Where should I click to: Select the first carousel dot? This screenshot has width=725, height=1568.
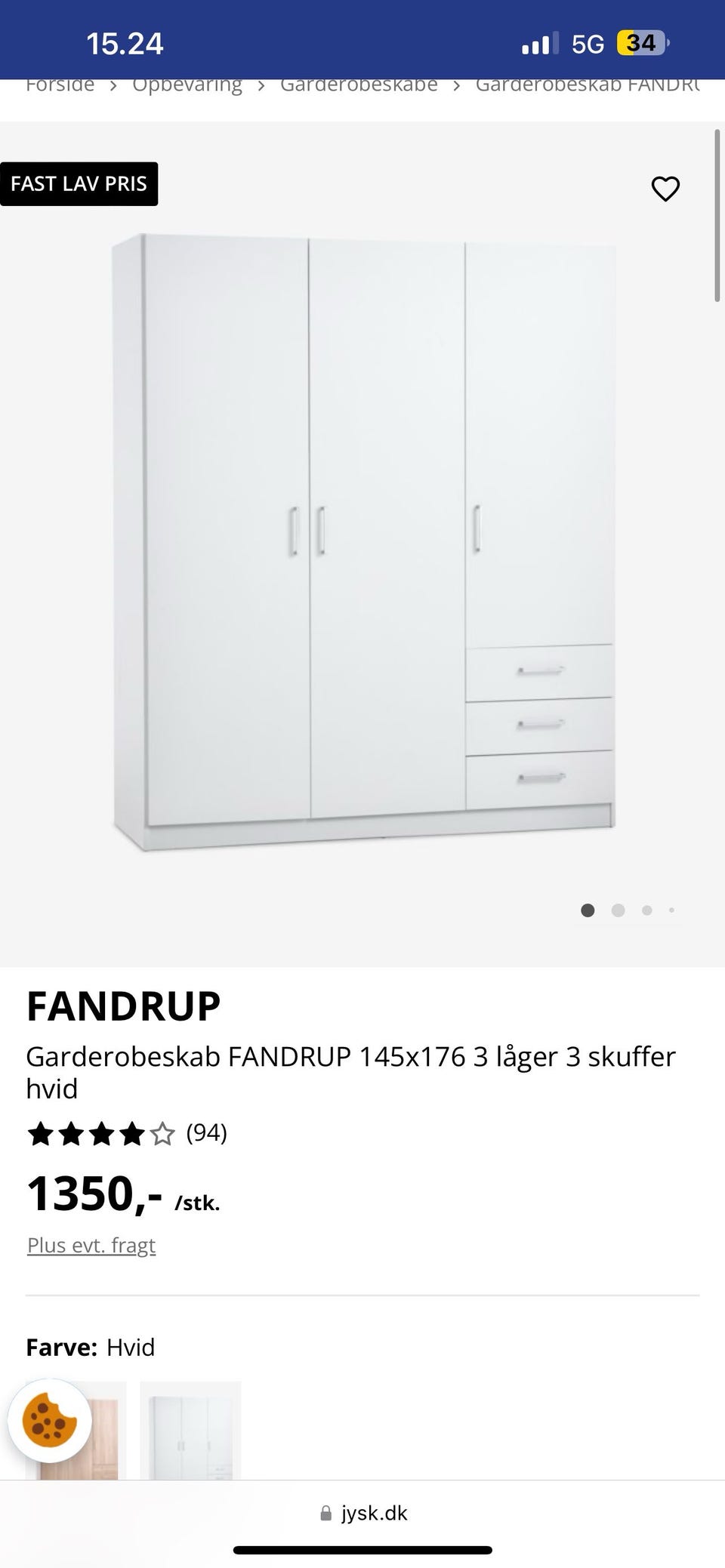(588, 910)
